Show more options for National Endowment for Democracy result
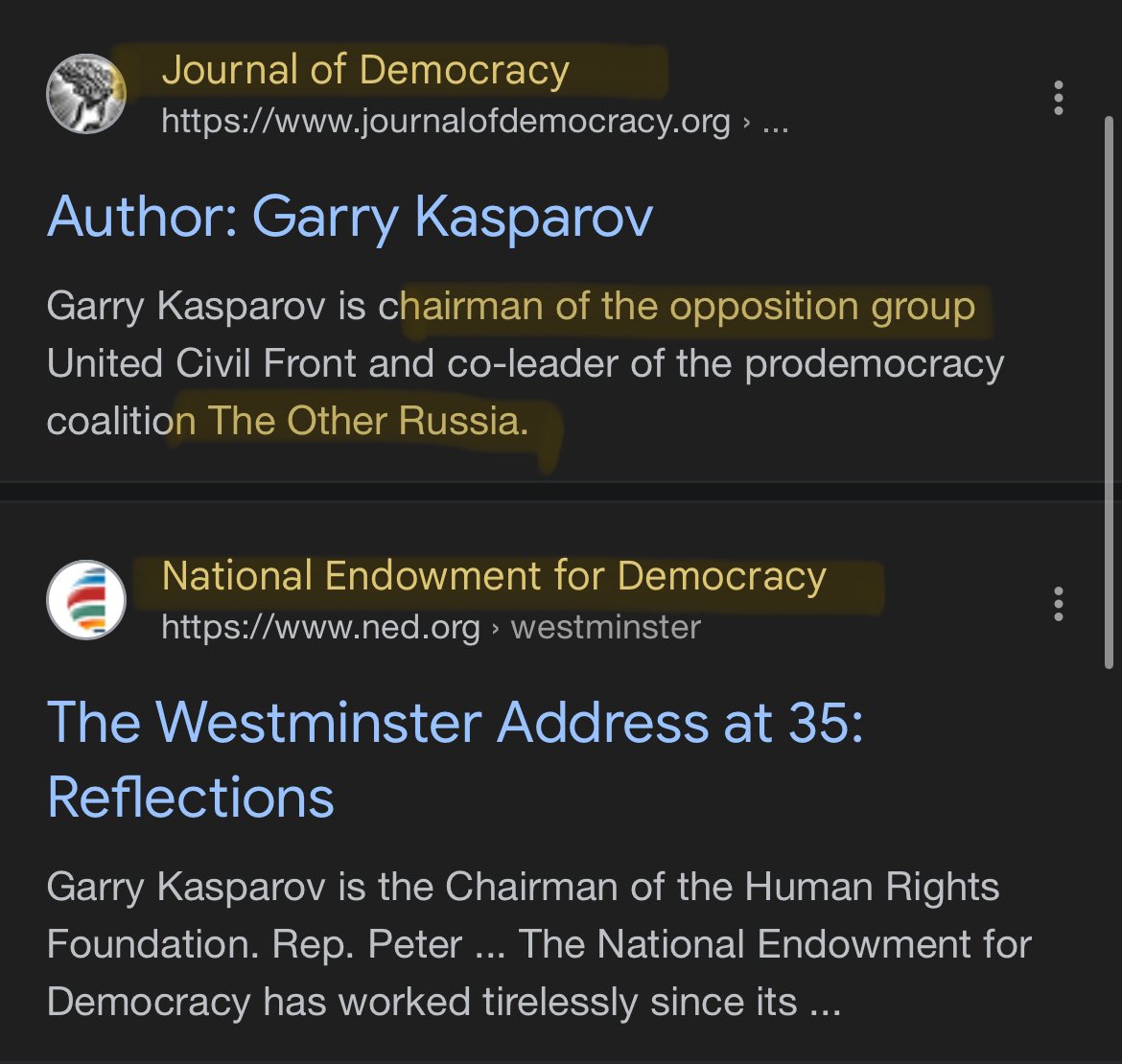Viewport: 1122px width, 1064px height. click(x=1058, y=604)
